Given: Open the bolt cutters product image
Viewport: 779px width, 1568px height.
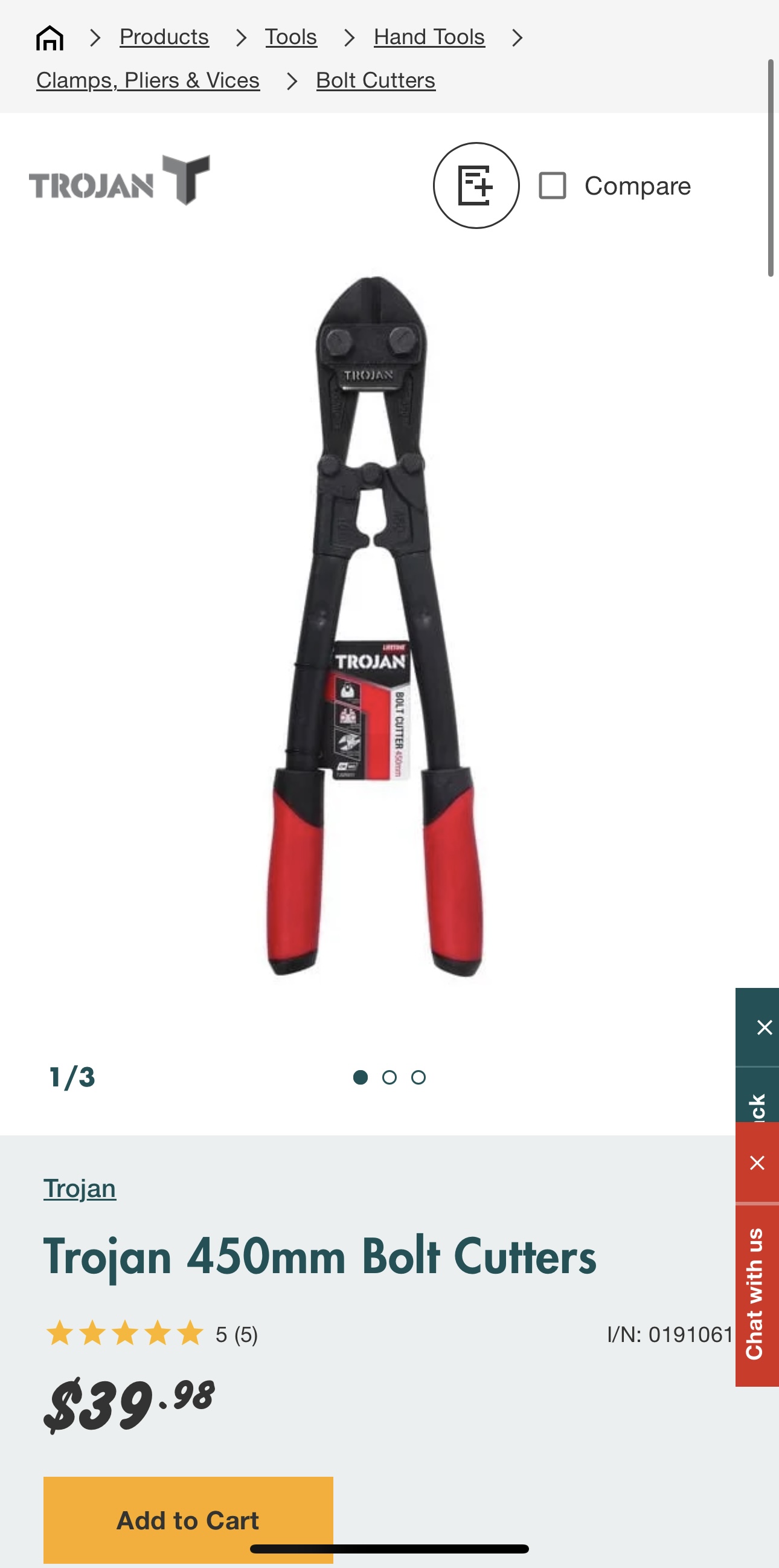Looking at the screenshot, I should (x=374, y=627).
